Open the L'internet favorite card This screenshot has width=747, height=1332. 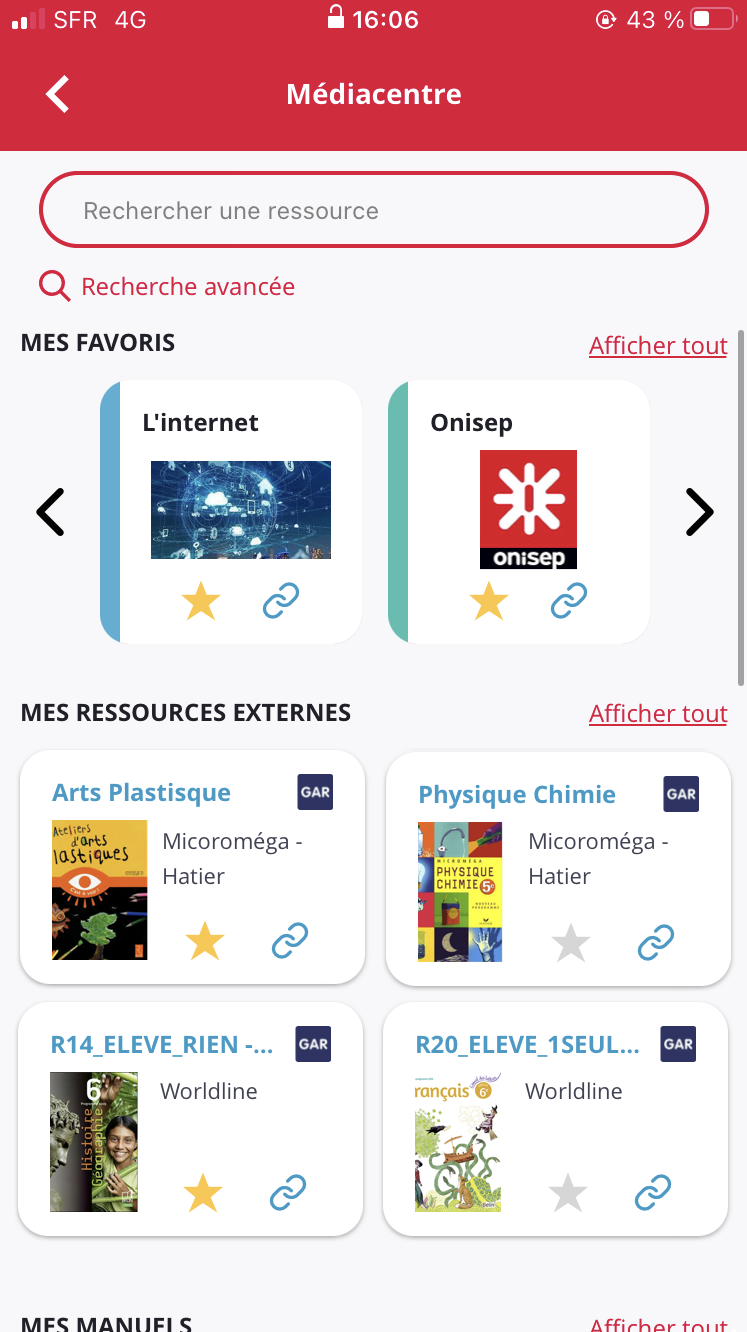pos(240,508)
